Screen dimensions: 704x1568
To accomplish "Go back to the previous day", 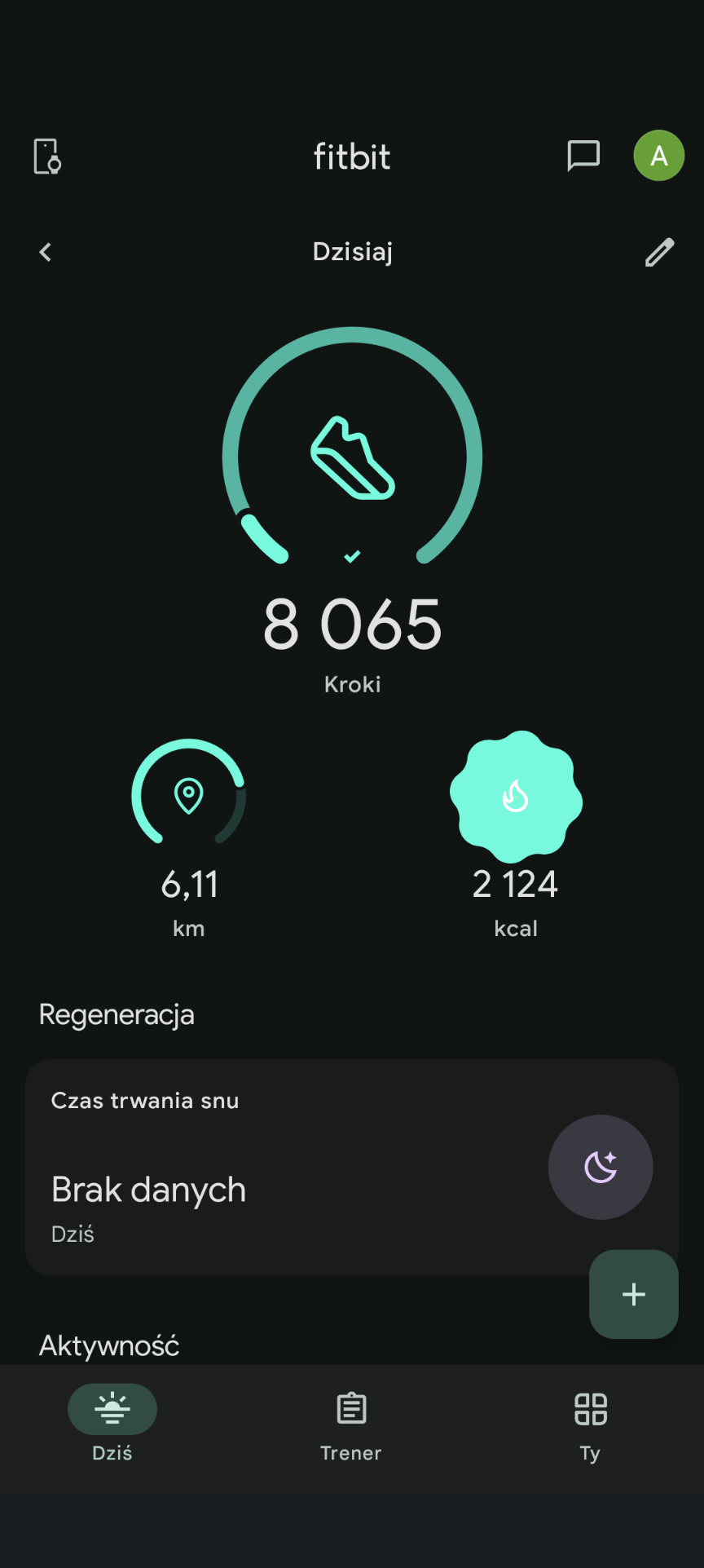I will (46, 253).
